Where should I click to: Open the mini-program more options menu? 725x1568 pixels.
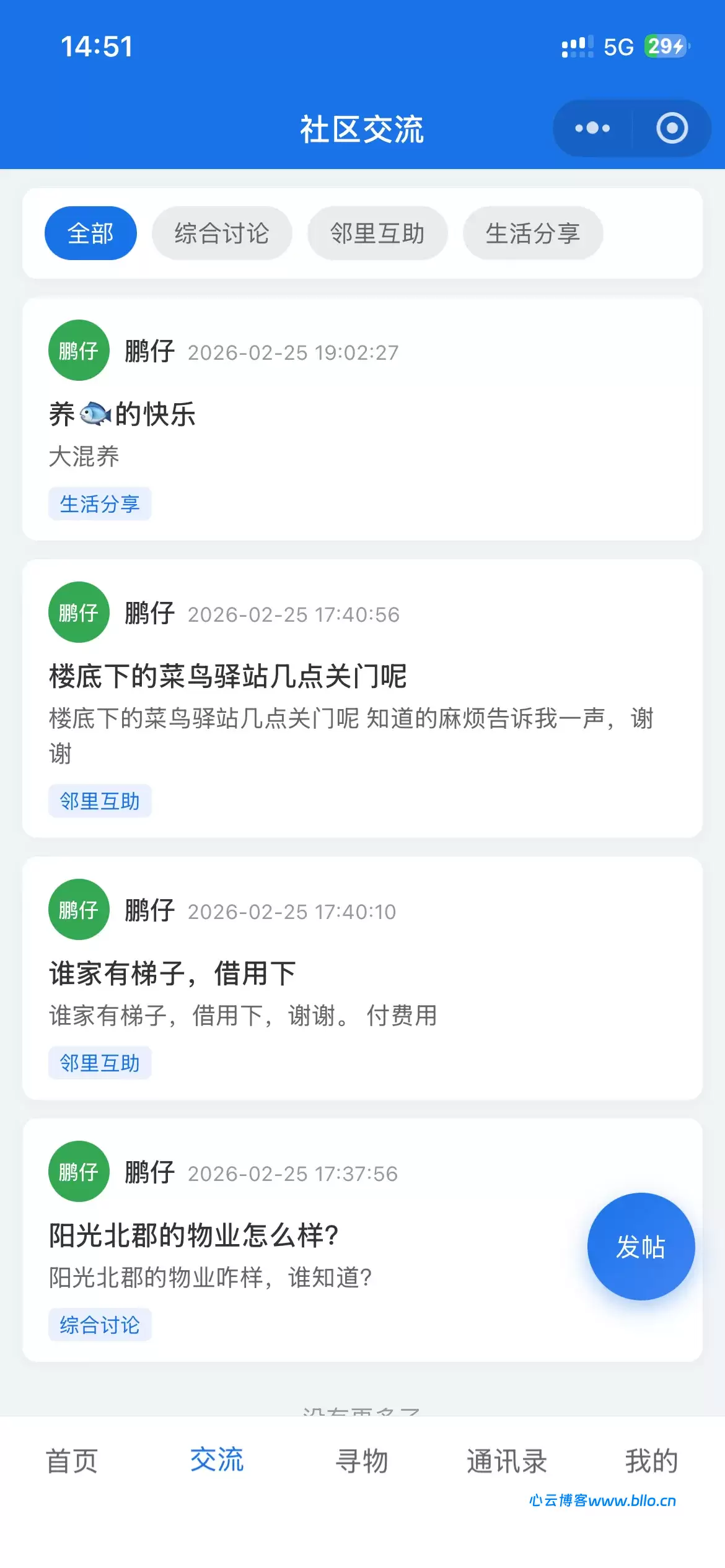click(591, 128)
